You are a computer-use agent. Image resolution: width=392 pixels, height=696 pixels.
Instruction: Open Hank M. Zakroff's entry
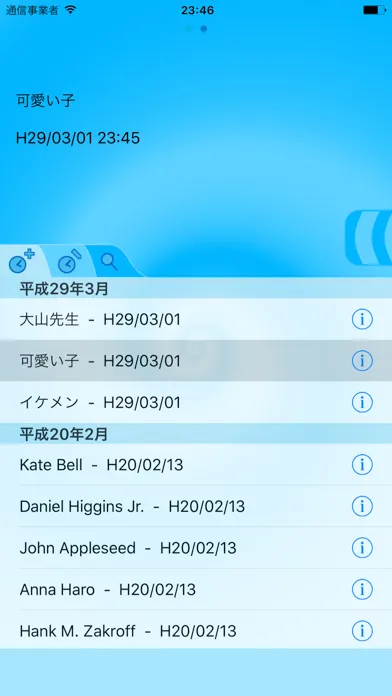pos(196,631)
